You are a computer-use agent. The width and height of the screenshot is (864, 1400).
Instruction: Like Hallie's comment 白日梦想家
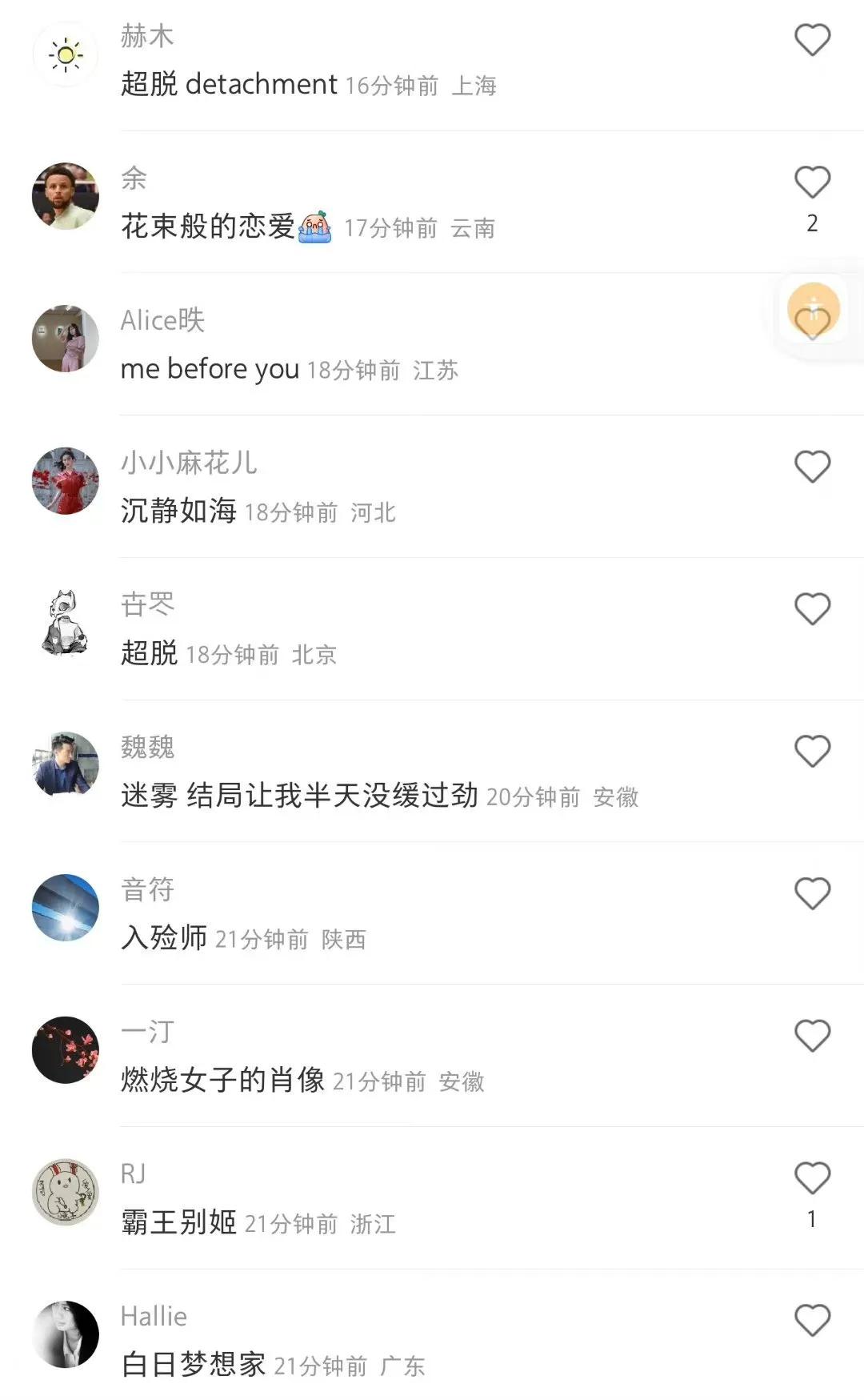coord(812,1321)
